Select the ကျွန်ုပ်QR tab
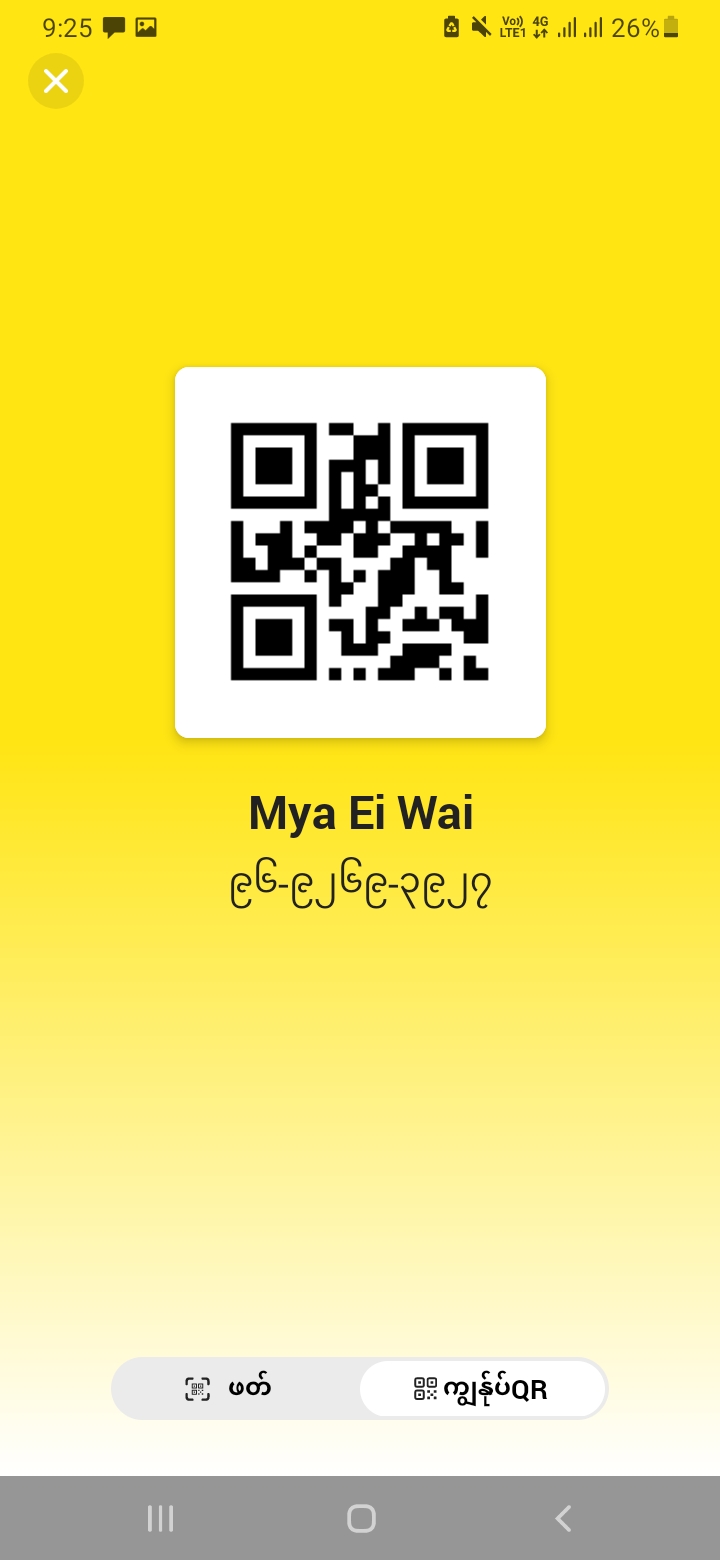Viewport: 720px width, 1560px height. pyautogui.click(x=482, y=1389)
